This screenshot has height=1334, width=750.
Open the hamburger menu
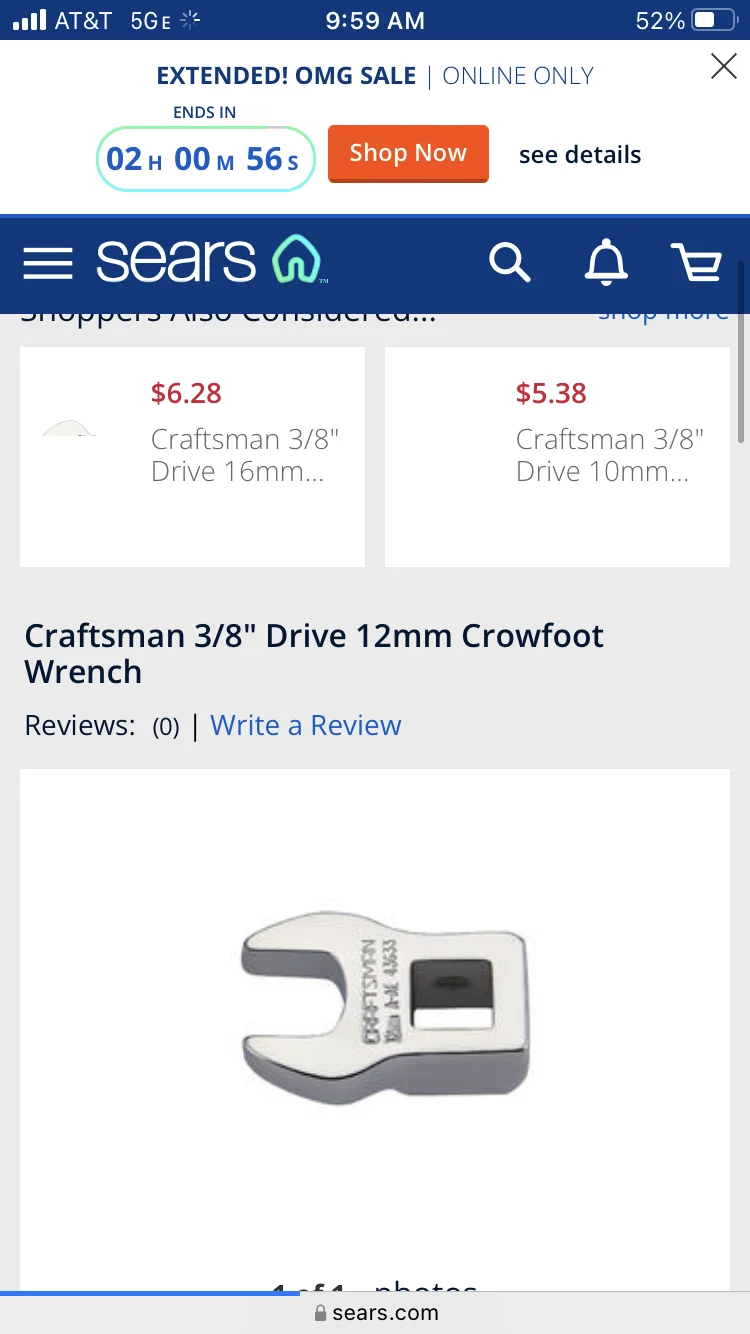[x=48, y=263]
